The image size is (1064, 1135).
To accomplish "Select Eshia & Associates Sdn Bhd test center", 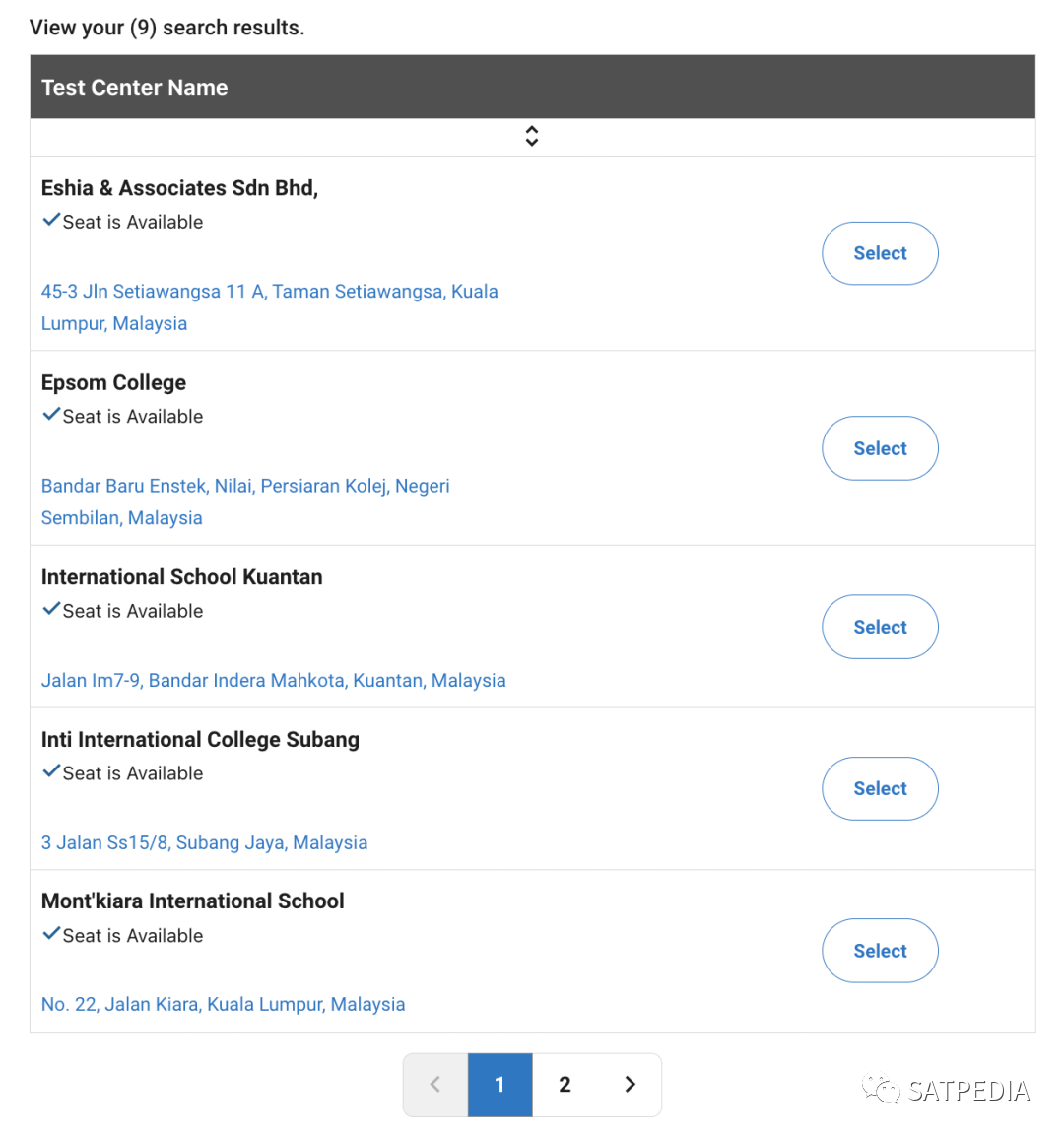I will coord(880,253).
